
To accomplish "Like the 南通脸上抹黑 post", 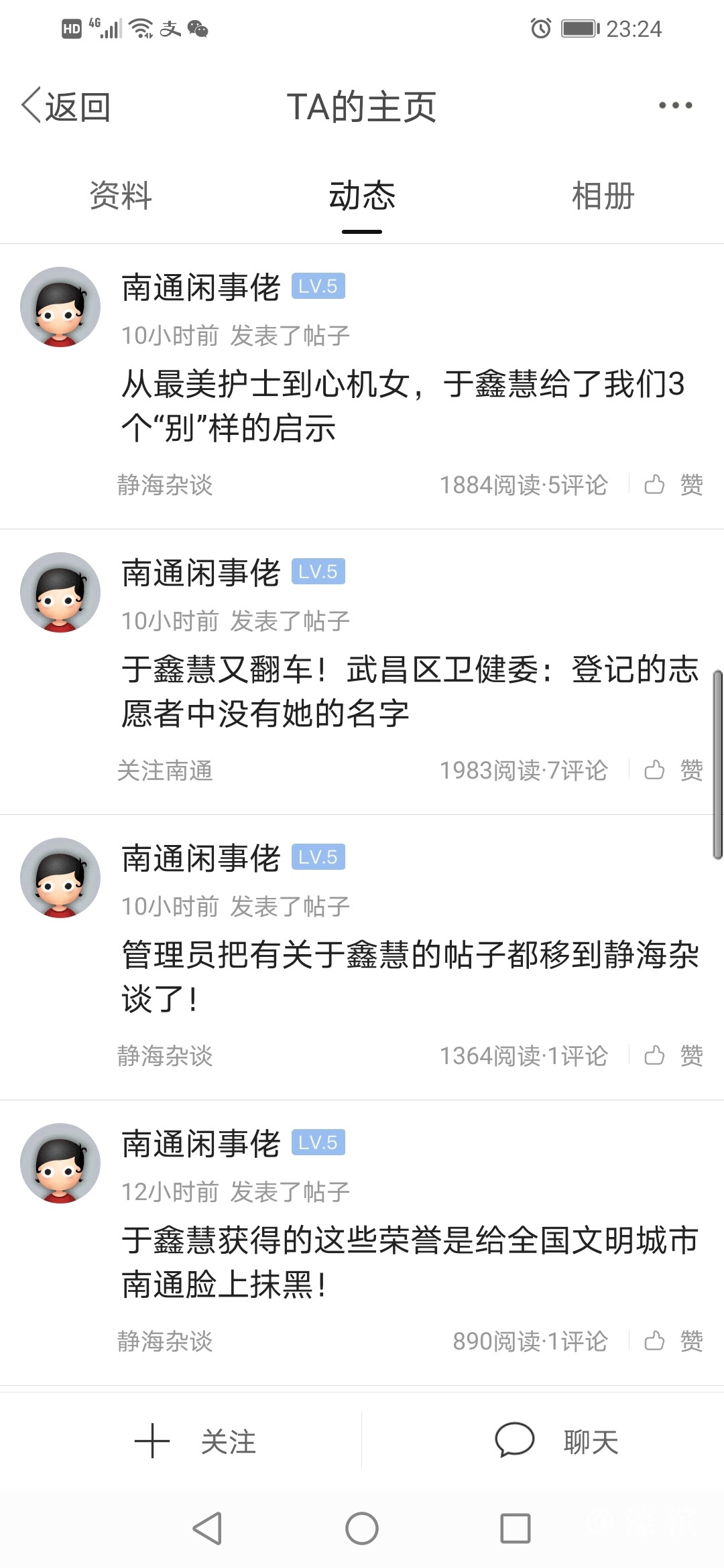I will [673, 1341].
